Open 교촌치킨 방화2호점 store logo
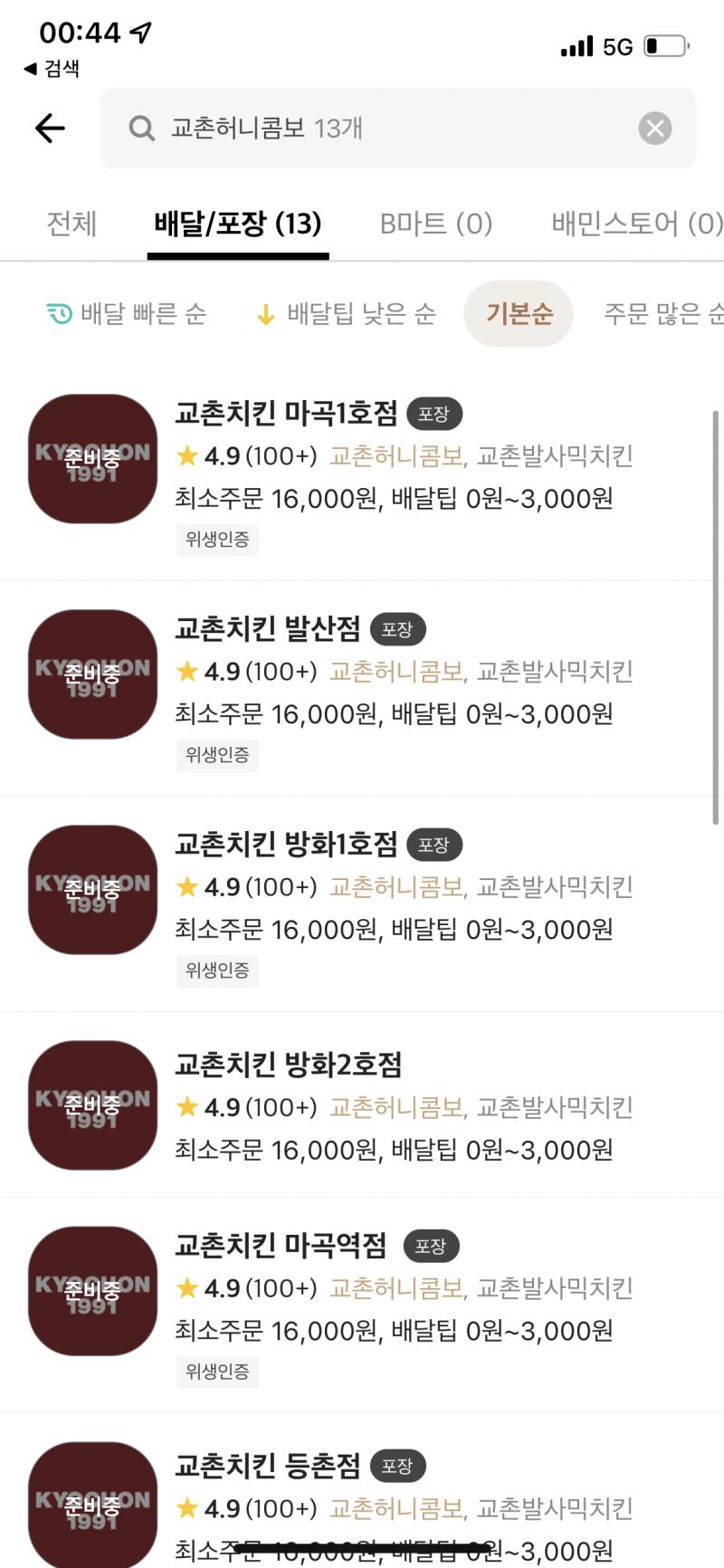The image size is (724, 1568). [x=91, y=1104]
